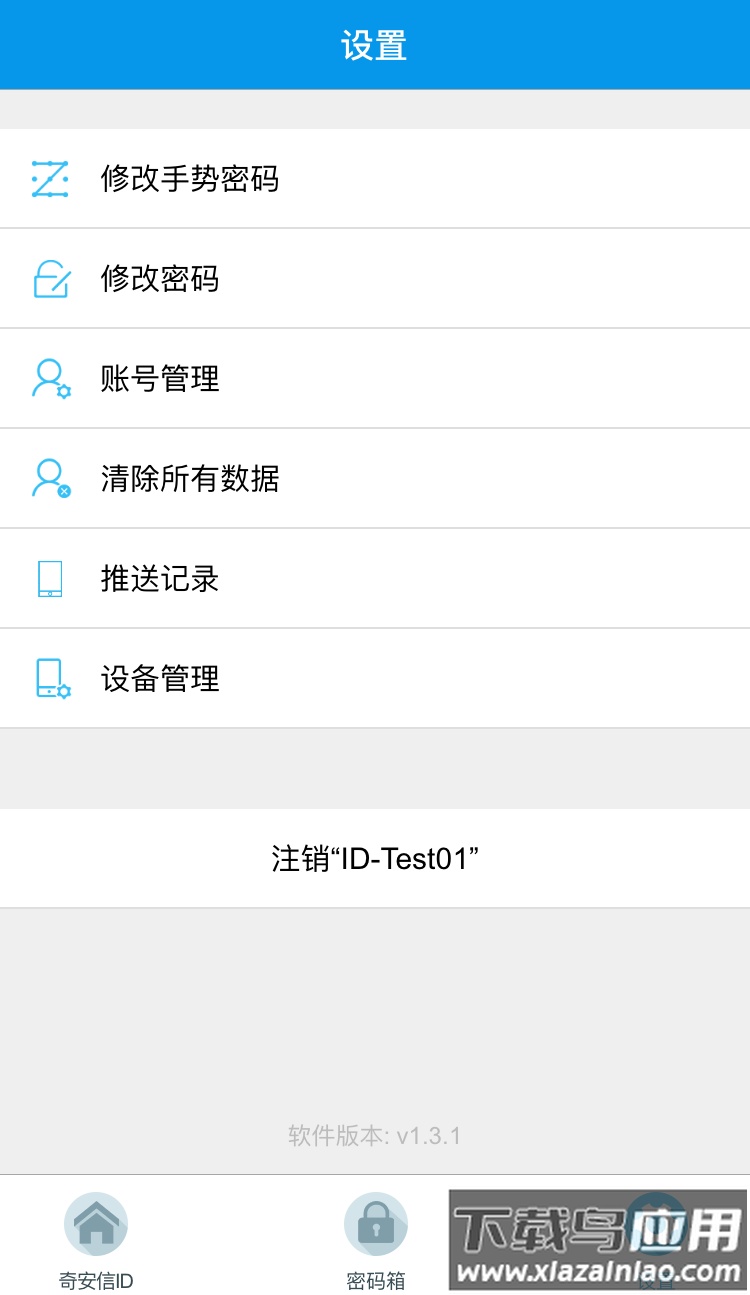This screenshot has width=750, height=1295.
Task: Click the padlock-edit icon beside 修改密码
Action: (50, 278)
